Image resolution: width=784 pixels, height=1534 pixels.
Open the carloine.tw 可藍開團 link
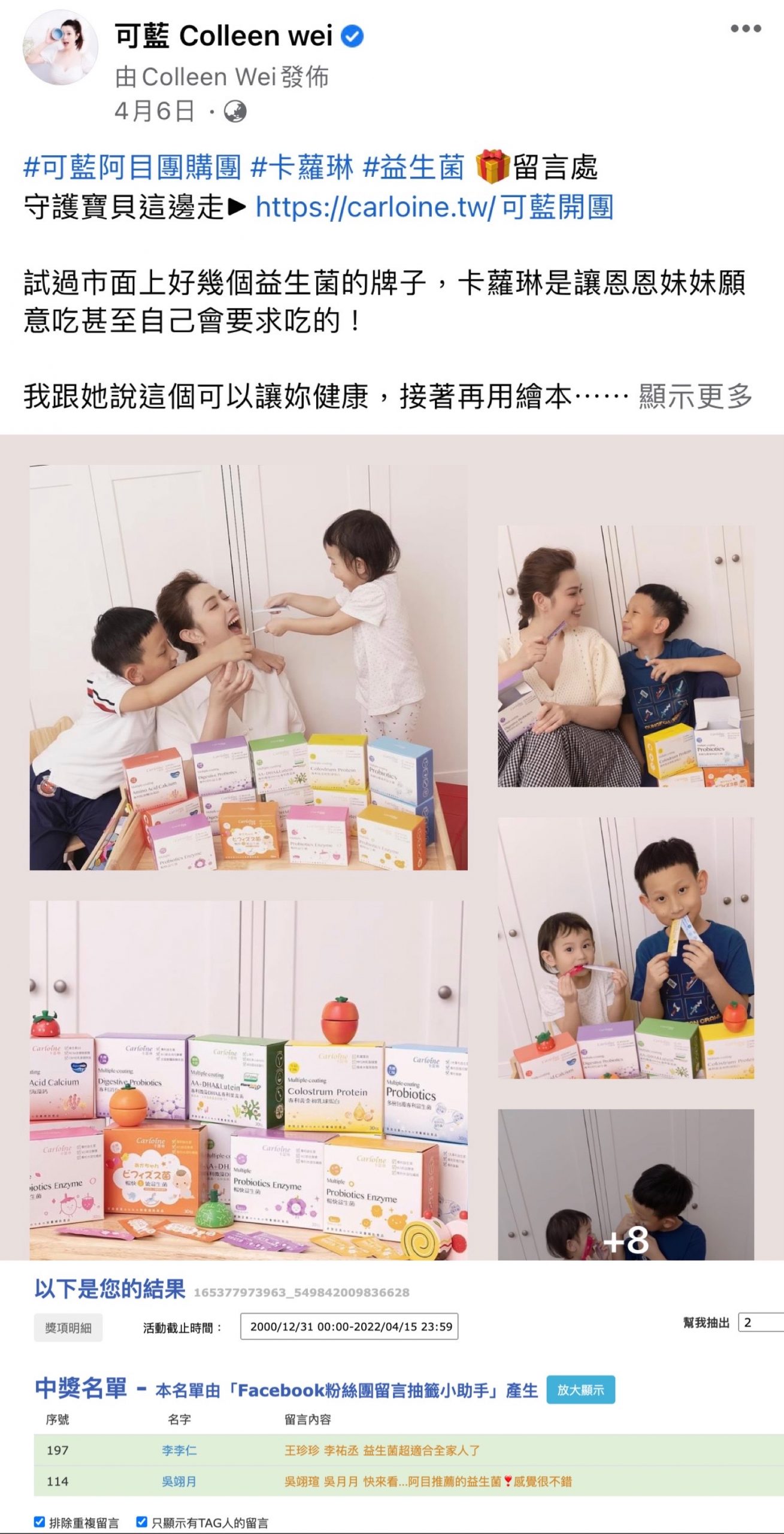[x=434, y=207]
